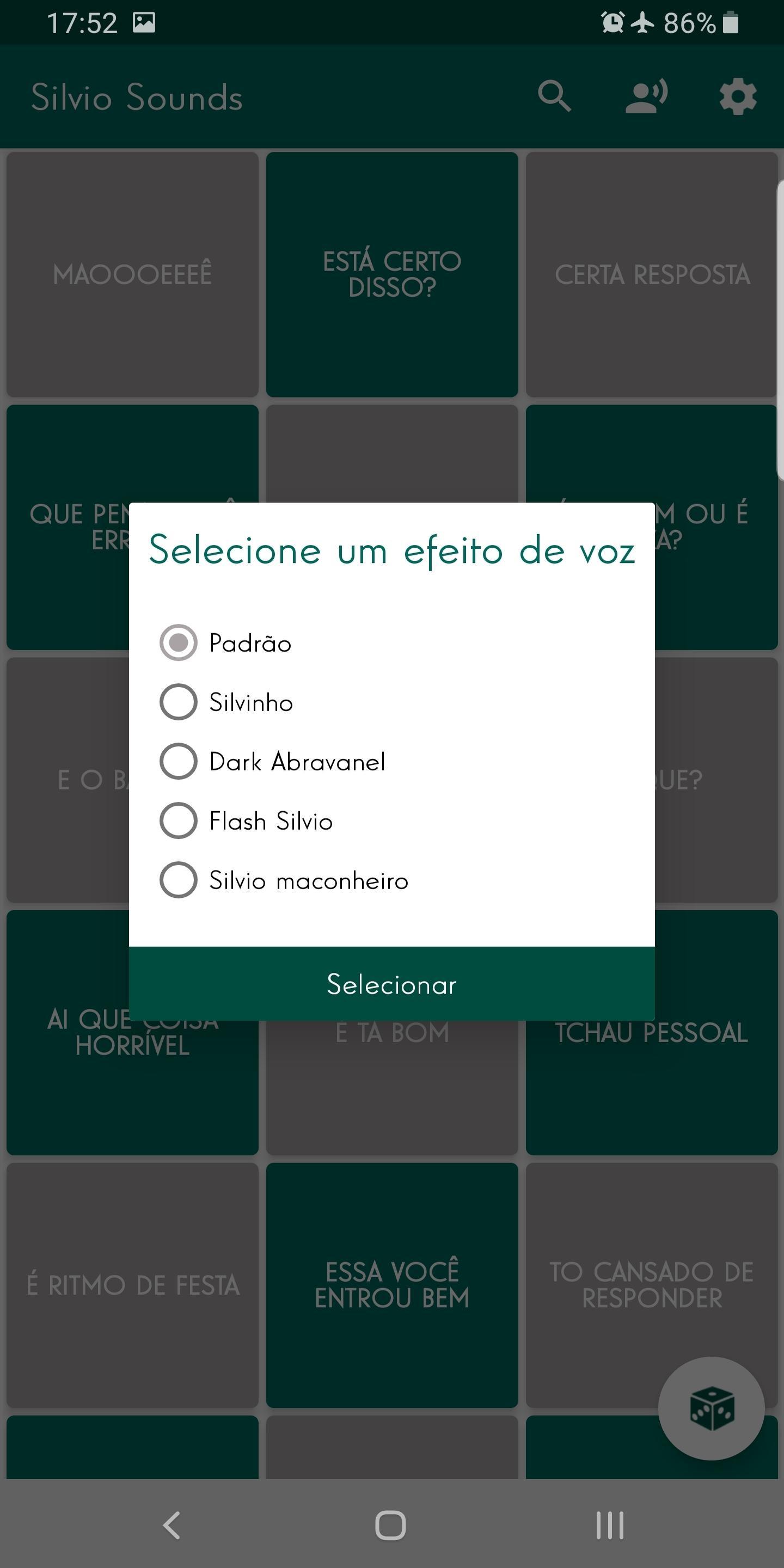Pick the Dark Abravanel voice effect
784x1568 pixels.
point(179,761)
